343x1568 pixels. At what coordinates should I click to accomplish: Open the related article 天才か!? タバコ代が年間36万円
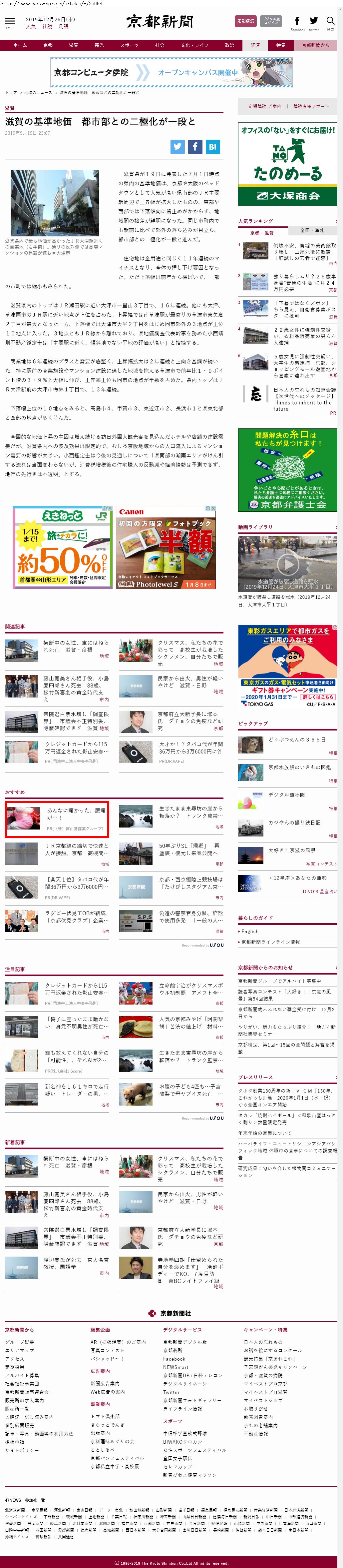(x=190, y=747)
